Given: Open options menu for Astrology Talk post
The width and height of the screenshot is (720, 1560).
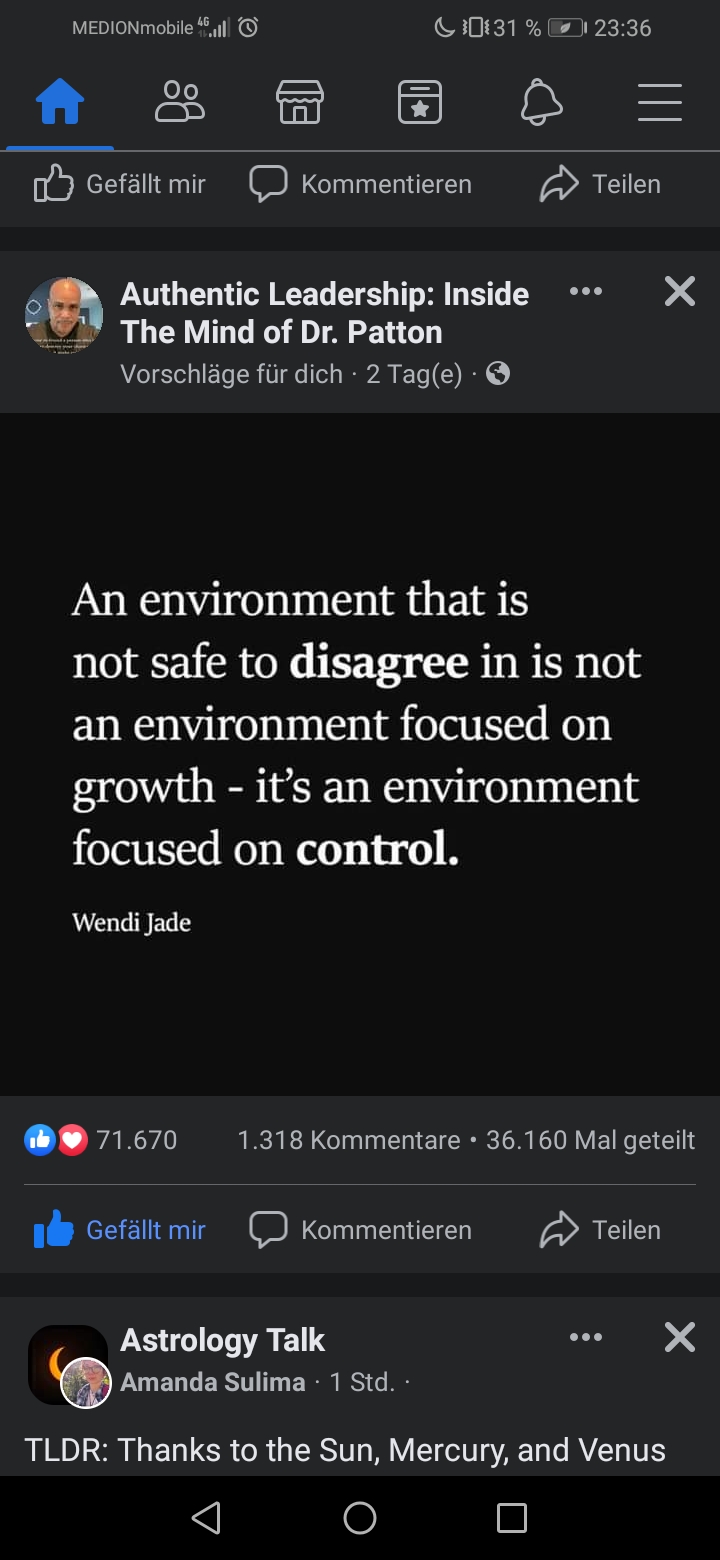Looking at the screenshot, I should tap(586, 1338).
